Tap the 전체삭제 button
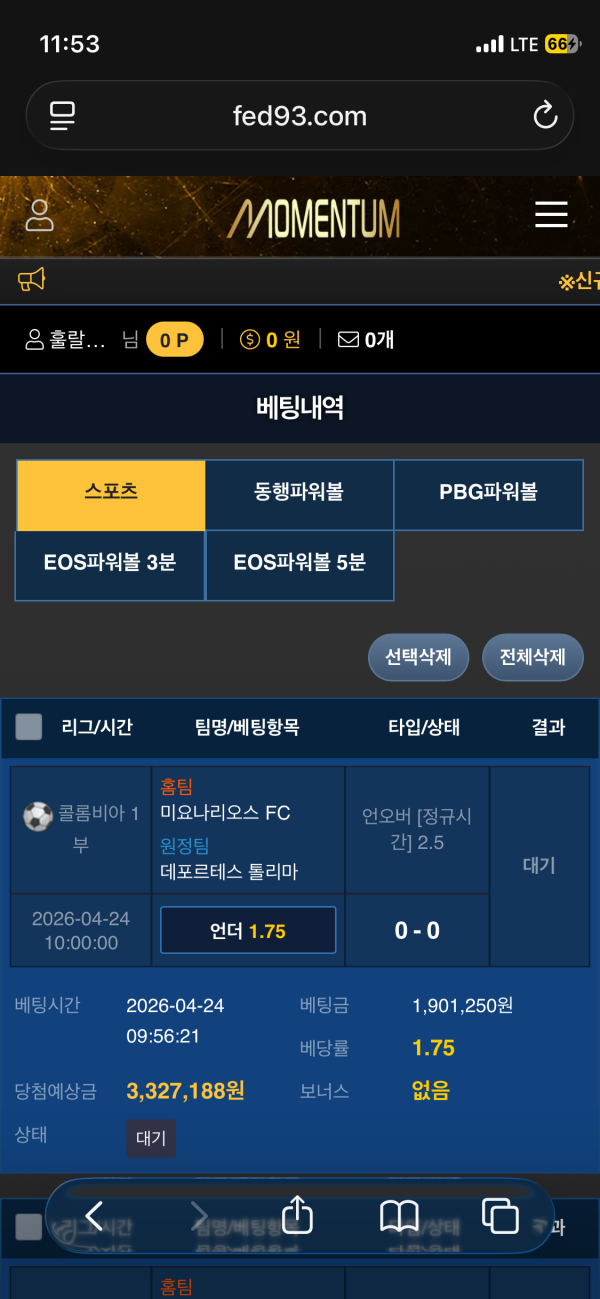Screen dimensions: 600x1299 532,657
